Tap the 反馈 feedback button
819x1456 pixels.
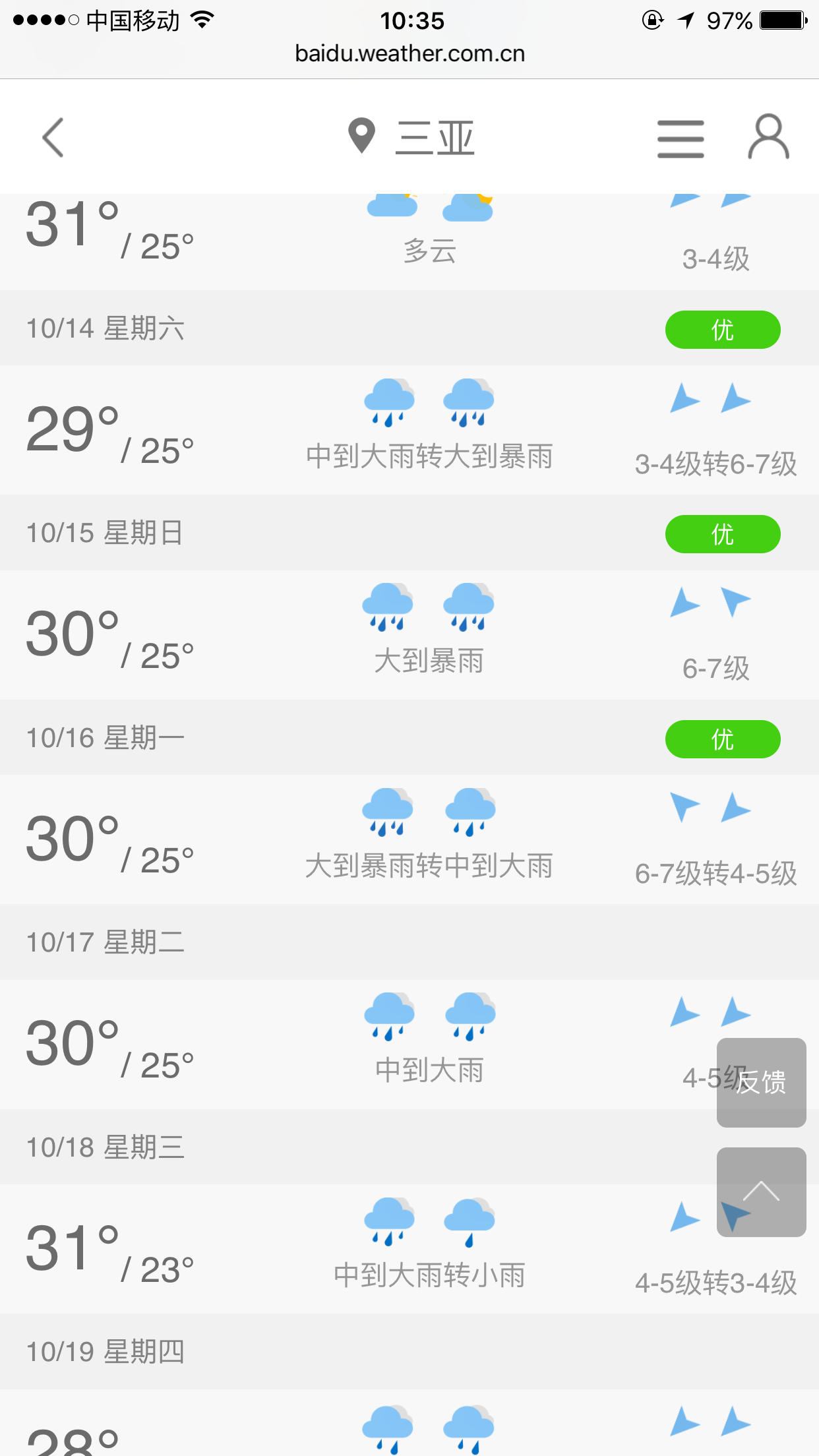click(x=761, y=1083)
